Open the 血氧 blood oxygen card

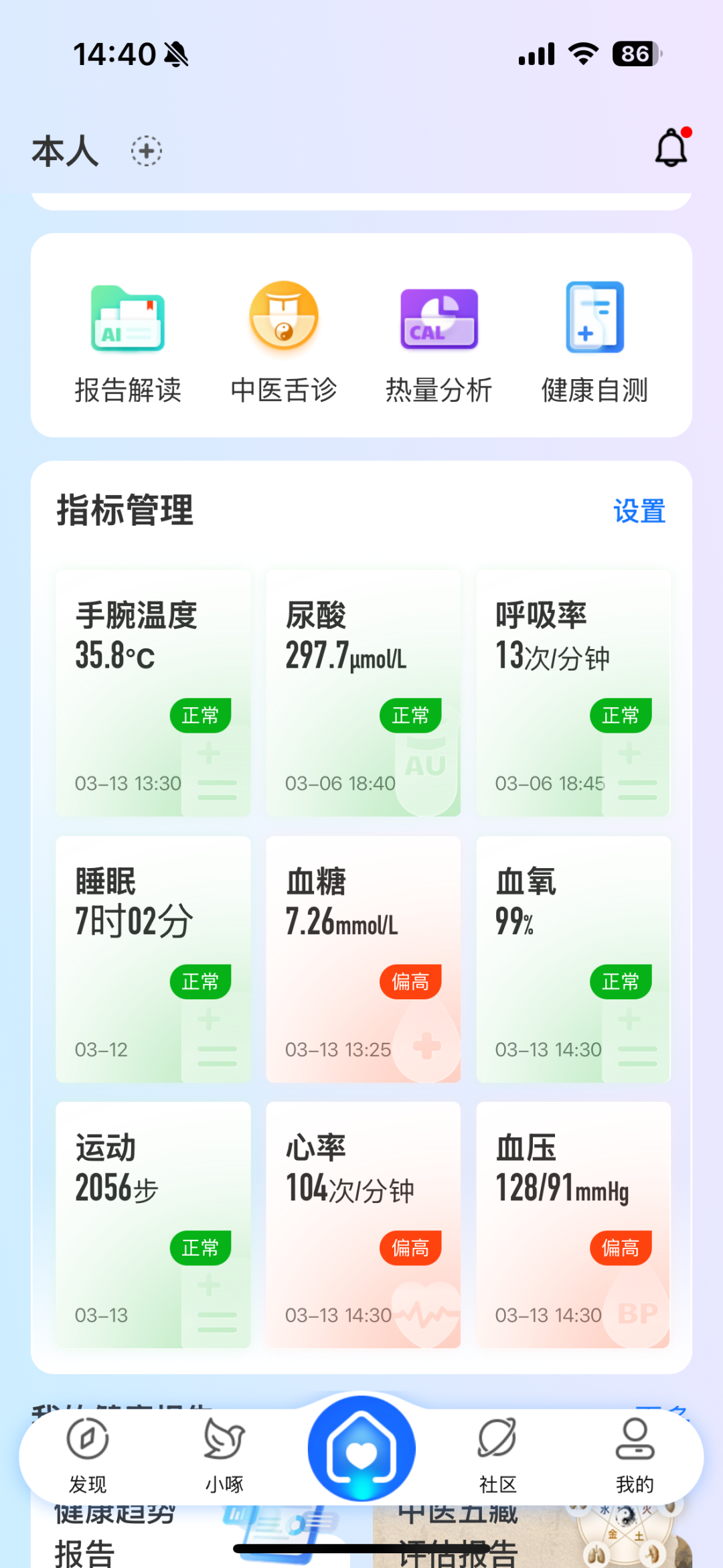[x=573, y=958]
